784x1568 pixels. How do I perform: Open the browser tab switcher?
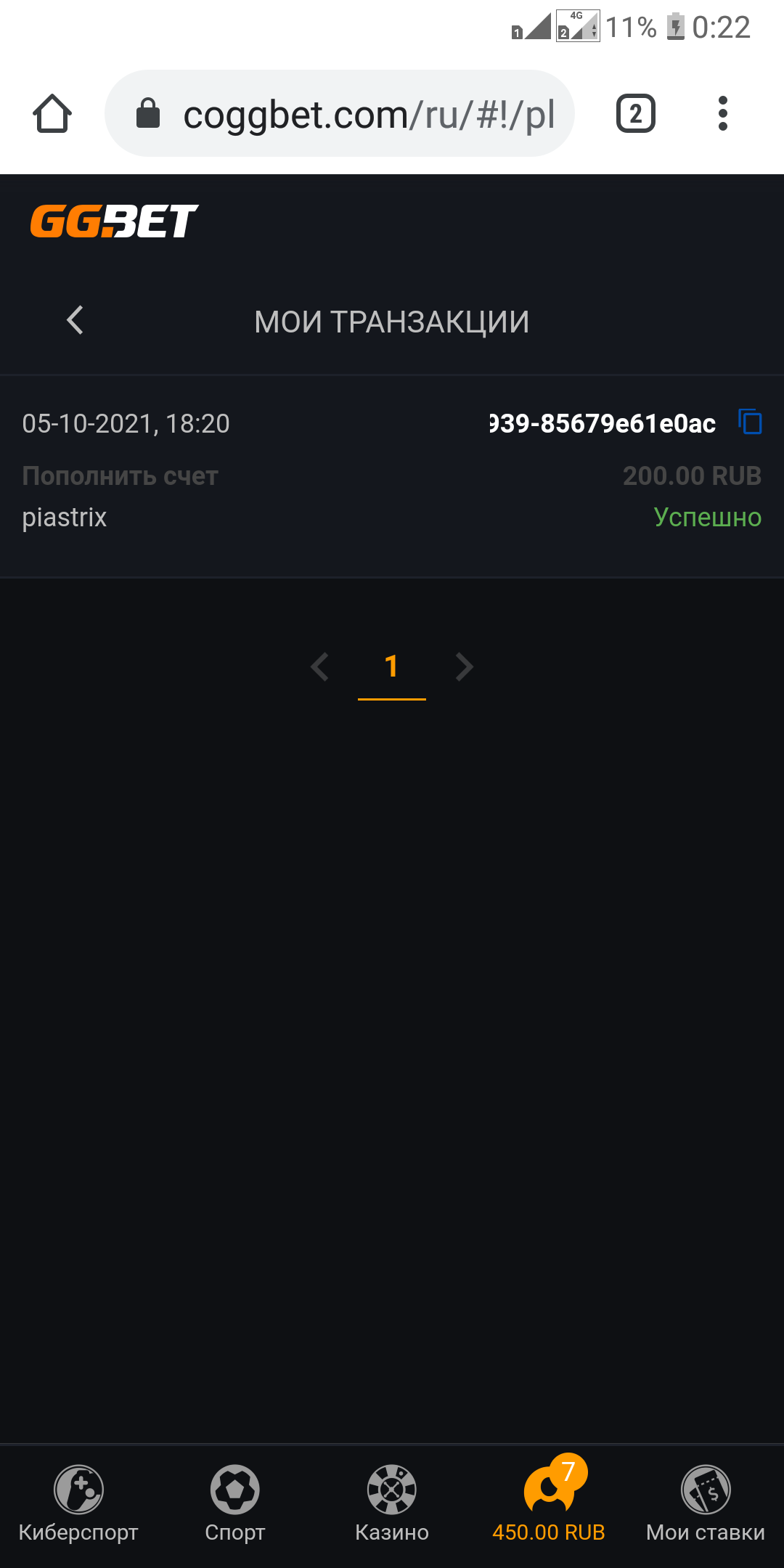tap(636, 114)
